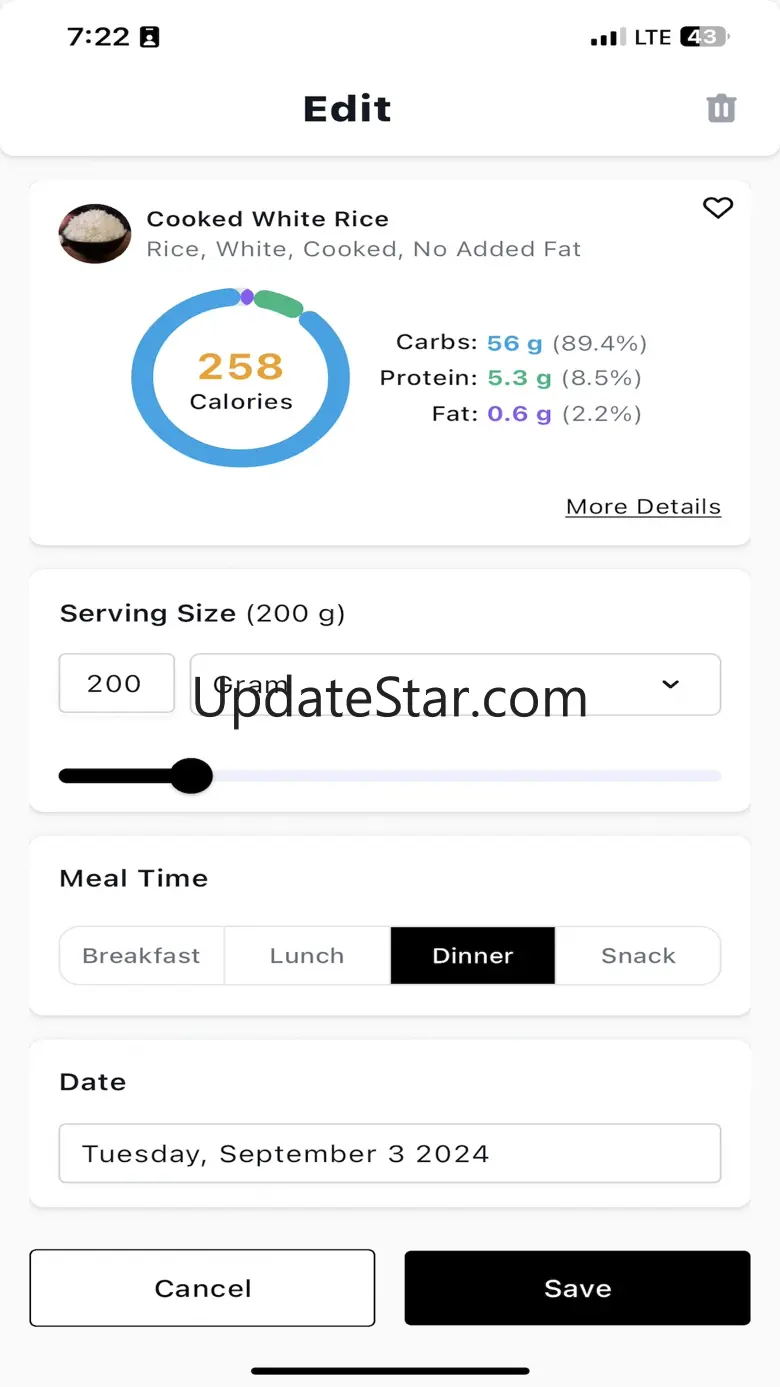Save the edited food entry
Screen dimensions: 780x1387
(x=577, y=1288)
